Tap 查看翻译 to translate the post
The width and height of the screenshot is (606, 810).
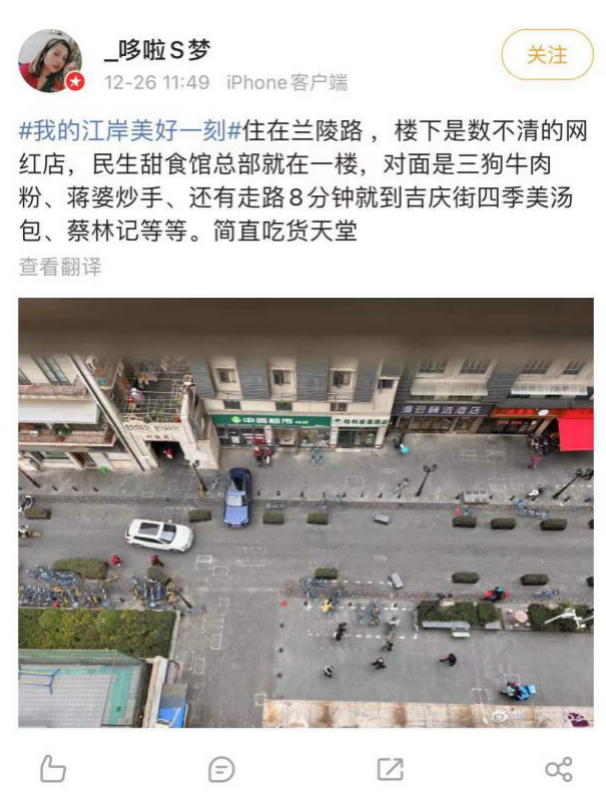click(x=60, y=267)
